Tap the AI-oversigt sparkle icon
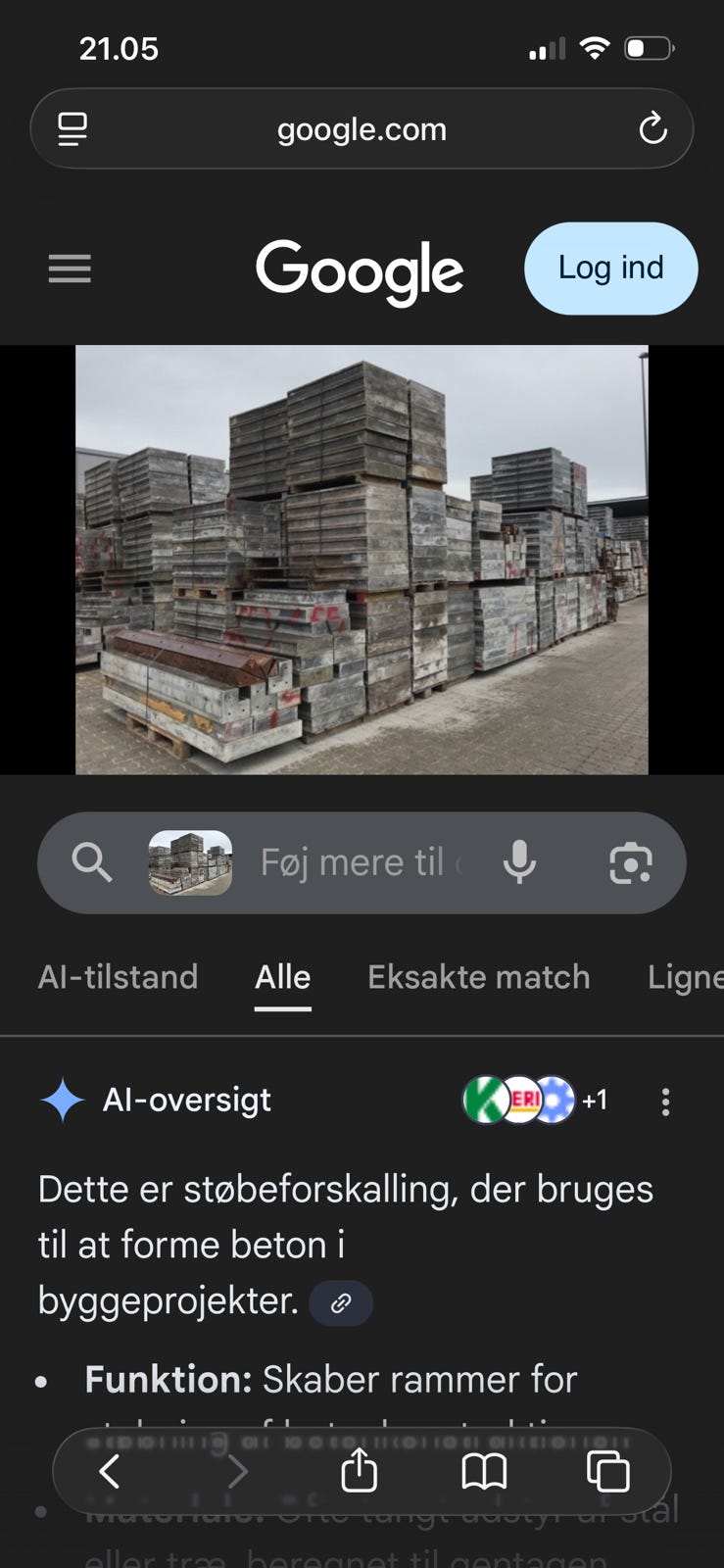Image resolution: width=724 pixels, height=1568 pixels. tap(61, 1100)
